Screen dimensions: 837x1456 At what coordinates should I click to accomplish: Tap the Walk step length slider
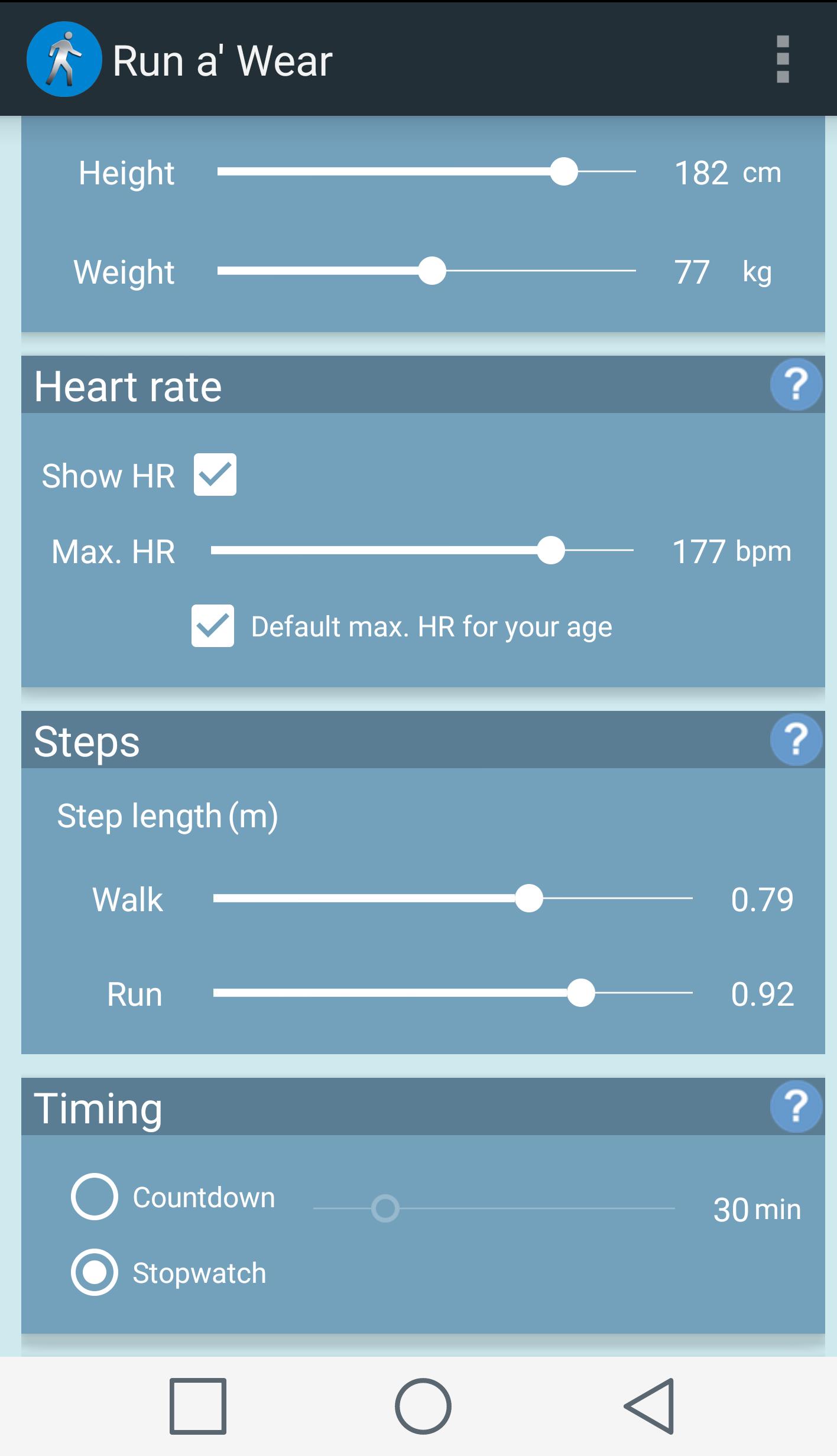tap(452, 898)
